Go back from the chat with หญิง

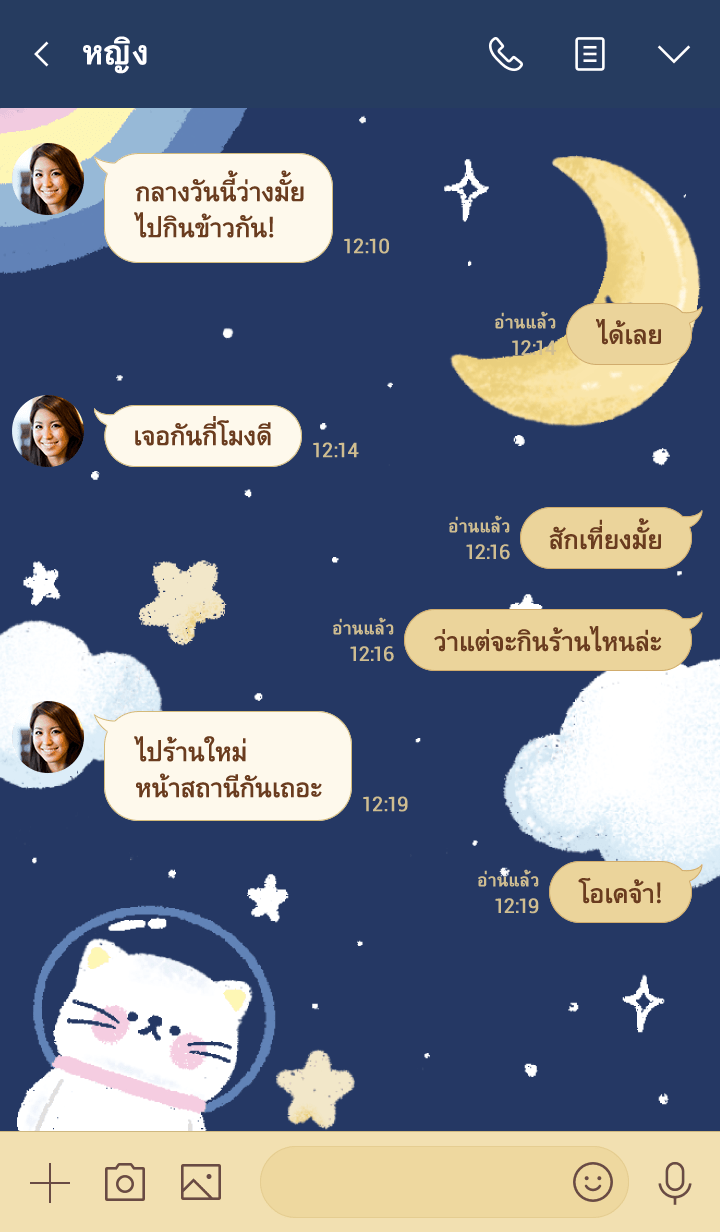pyautogui.click(x=41, y=54)
